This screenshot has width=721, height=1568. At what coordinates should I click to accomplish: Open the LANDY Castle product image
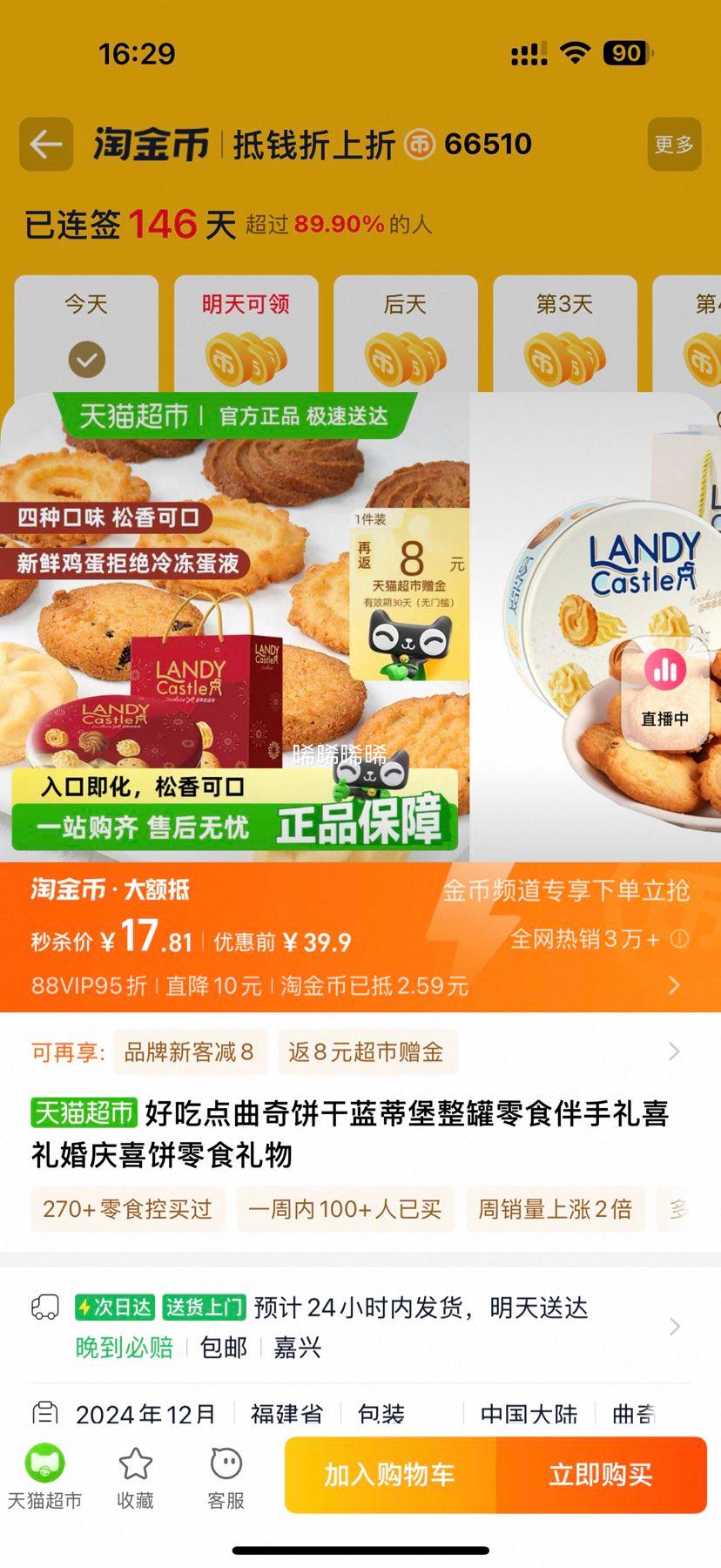point(235,627)
